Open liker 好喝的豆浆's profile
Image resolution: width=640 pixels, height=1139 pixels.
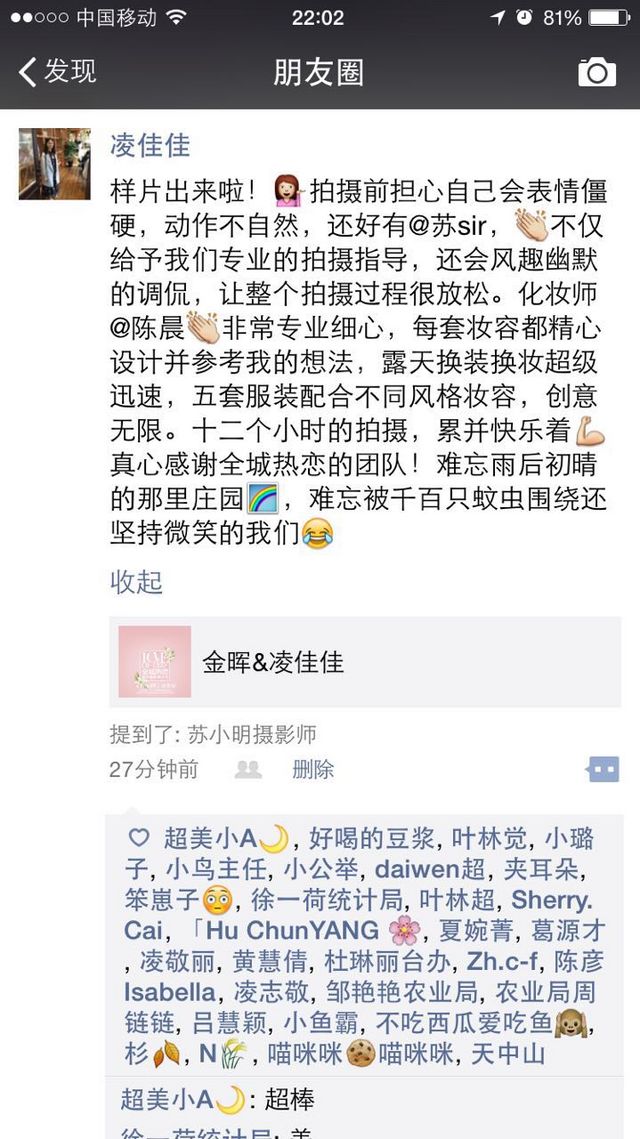pos(373,839)
